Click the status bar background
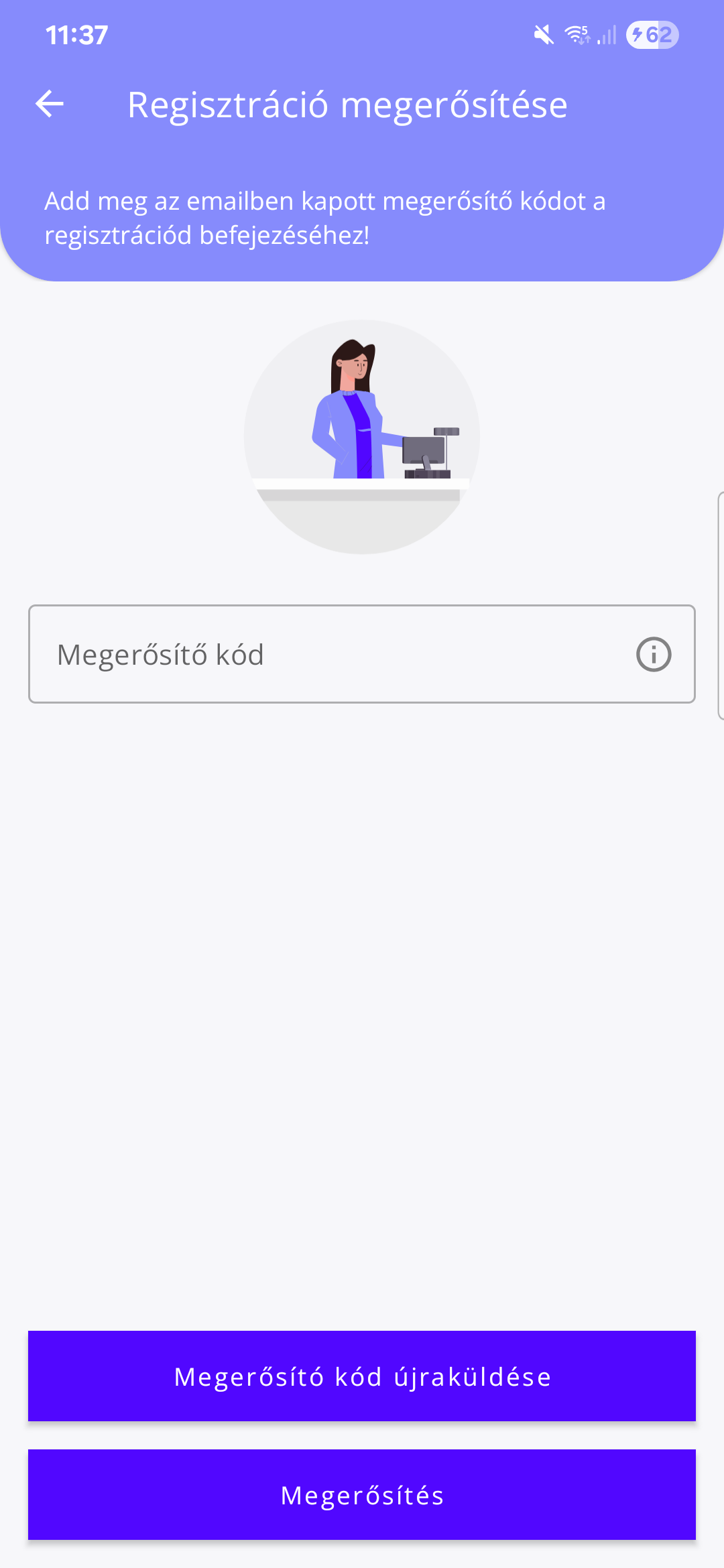This screenshot has width=724, height=1568. coord(335,35)
